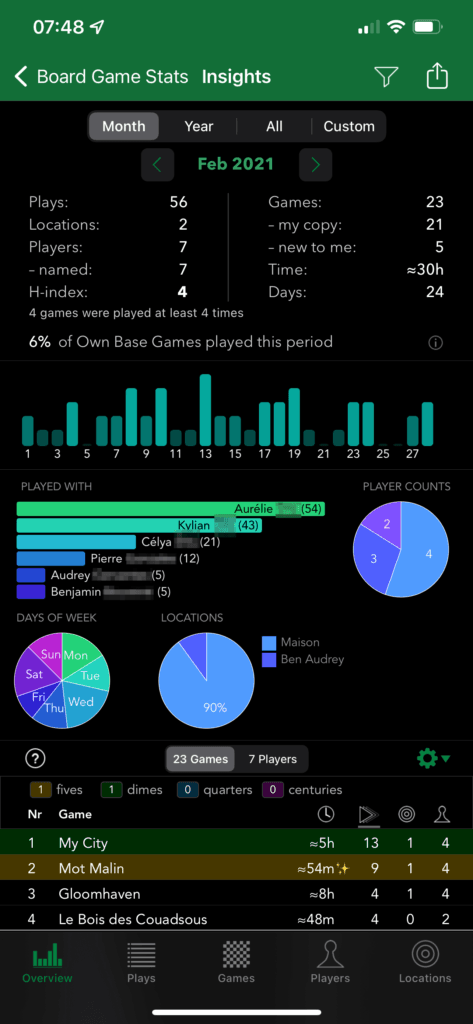Switch to the All period segment

[x=274, y=126]
